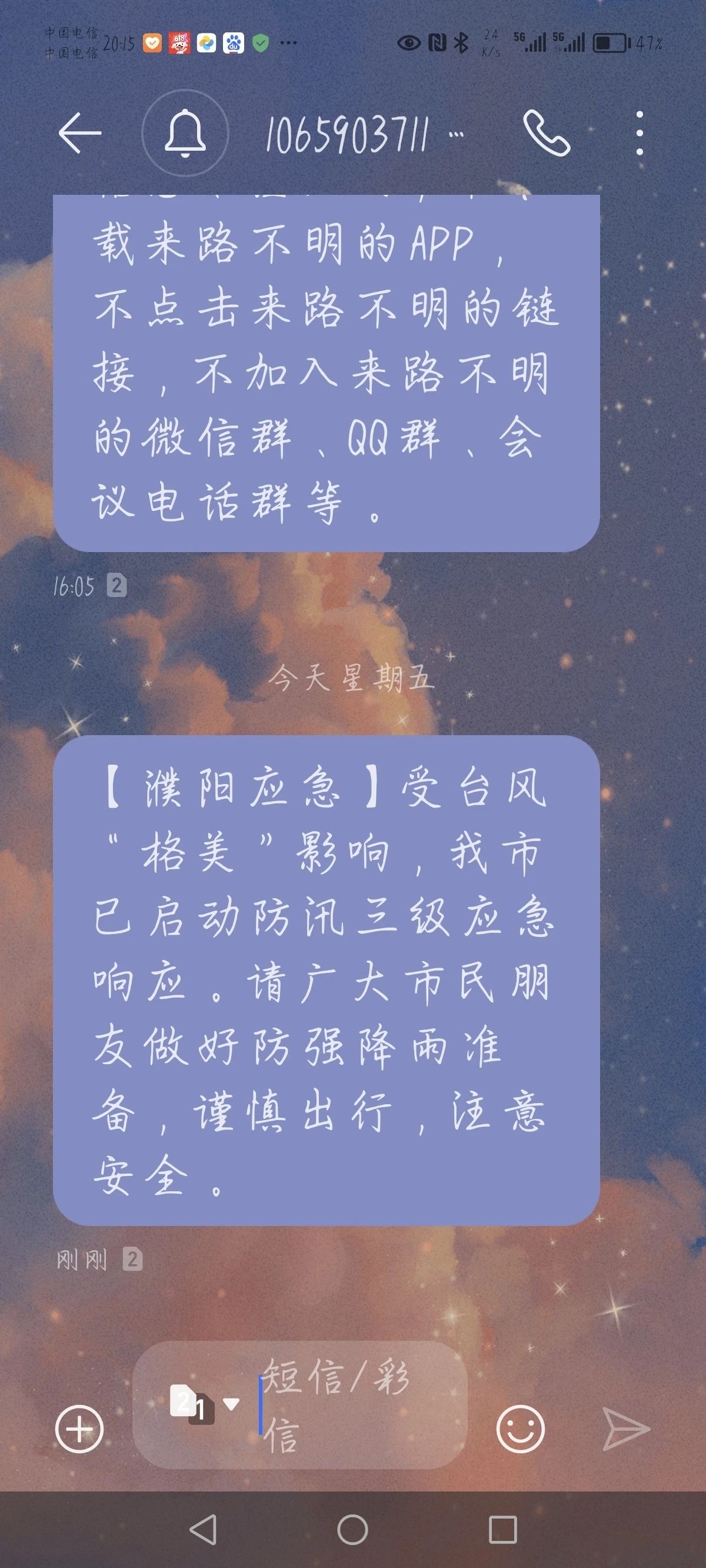Tap the notification bell avatar

coord(185,132)
